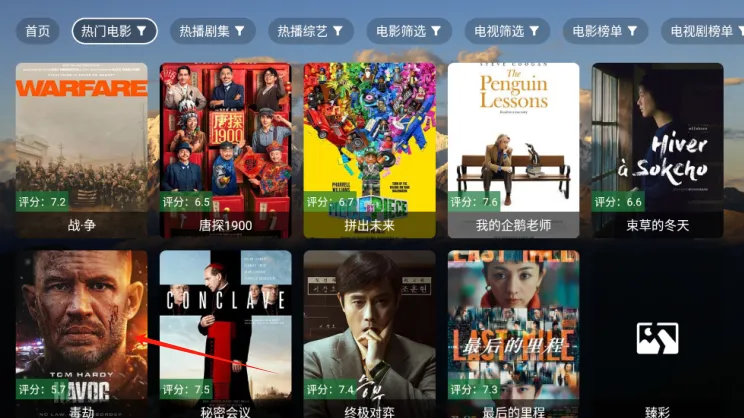
Task: Select the 热播剧集 category
Action: click(212, 31)
